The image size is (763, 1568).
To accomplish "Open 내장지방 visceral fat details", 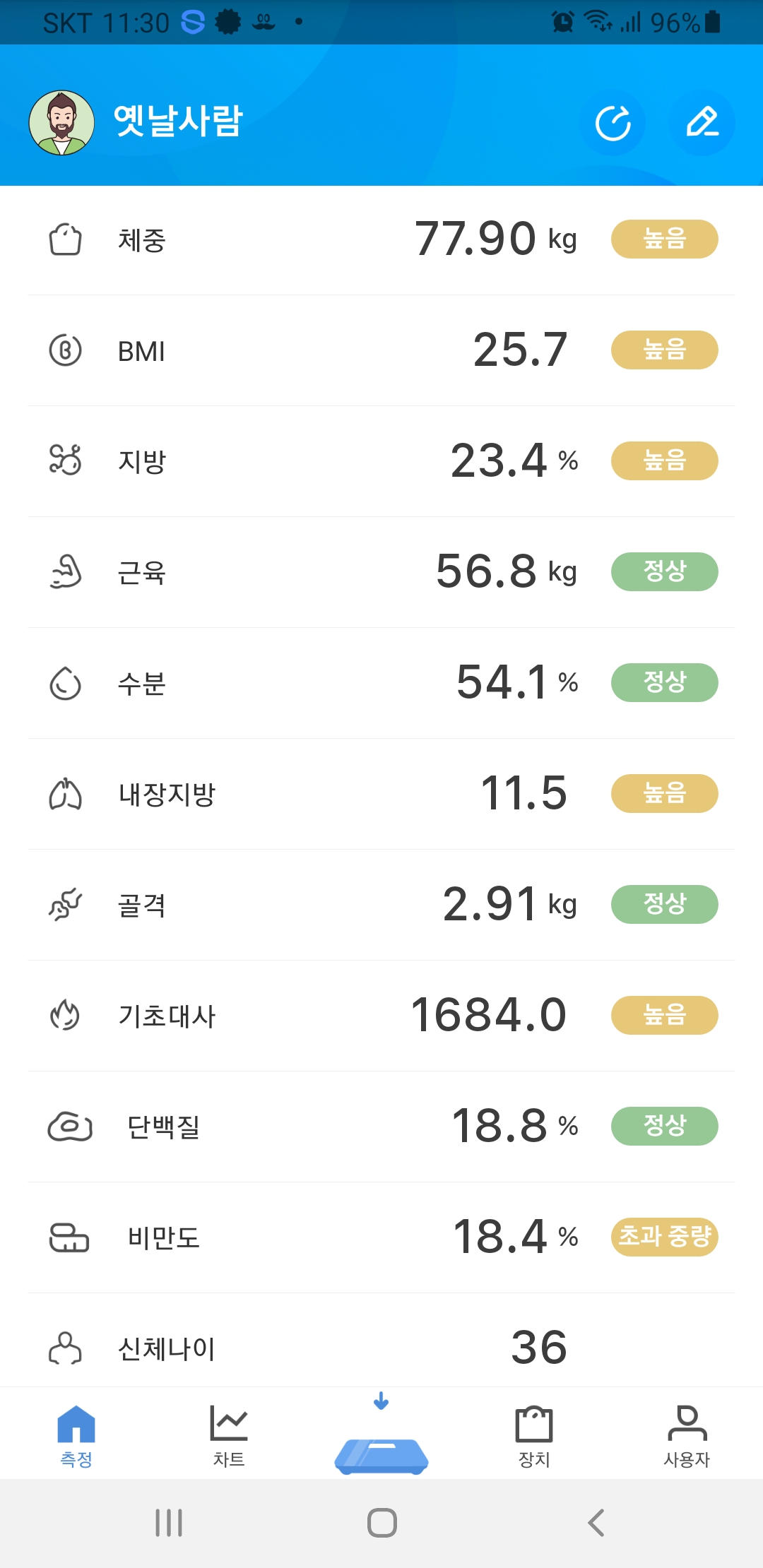I will click(381, 794).
